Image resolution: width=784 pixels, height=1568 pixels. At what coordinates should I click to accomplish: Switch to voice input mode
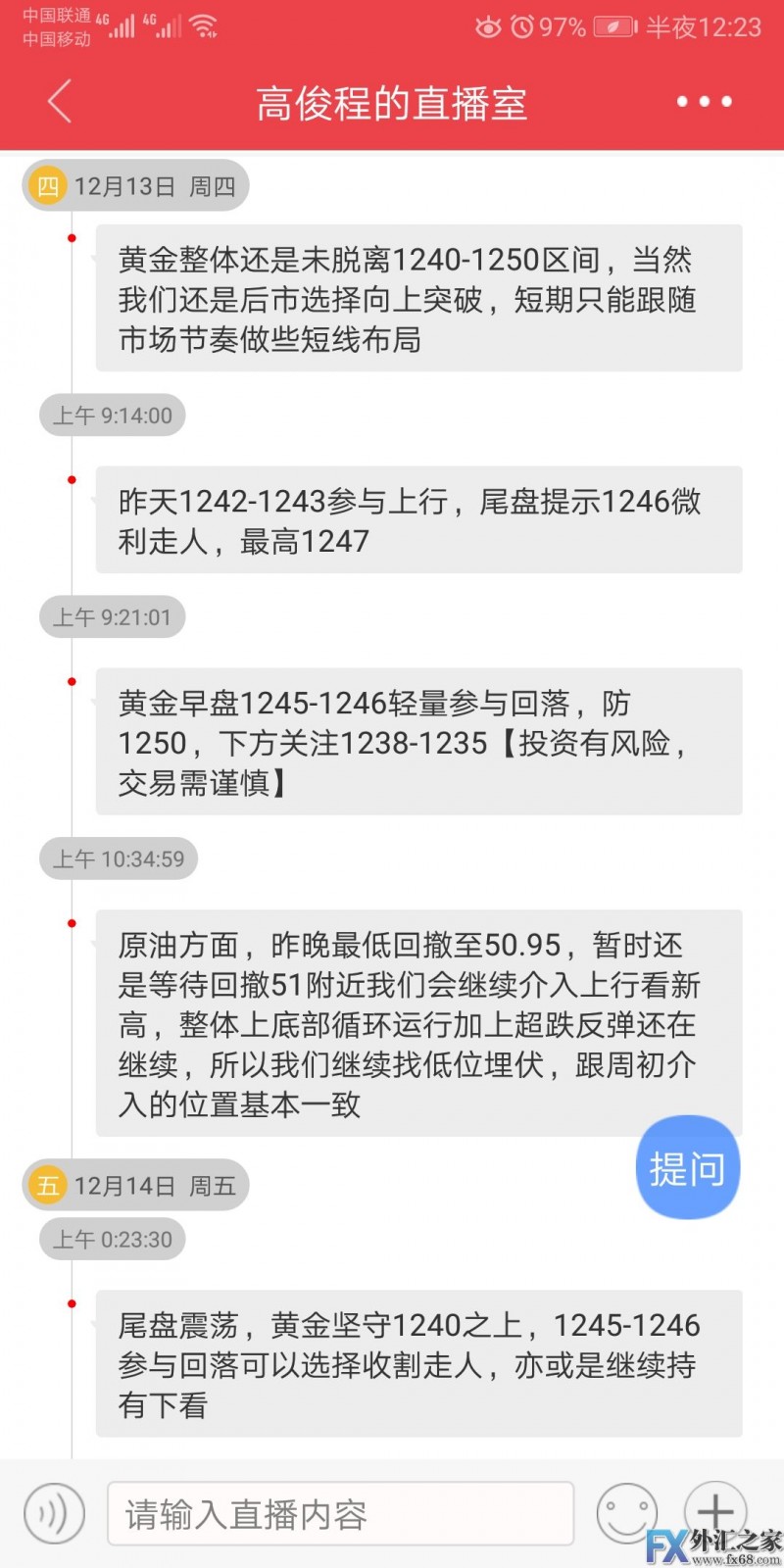(x=54, y=1514)
